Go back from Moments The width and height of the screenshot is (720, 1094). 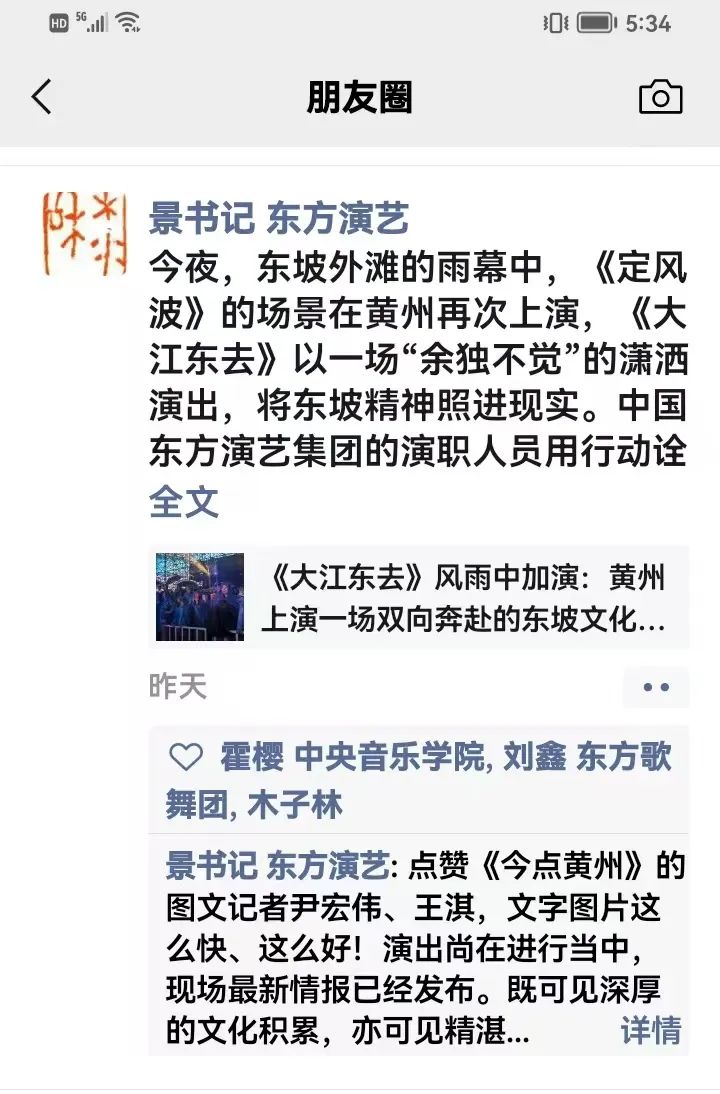click(x=41, y=98)
